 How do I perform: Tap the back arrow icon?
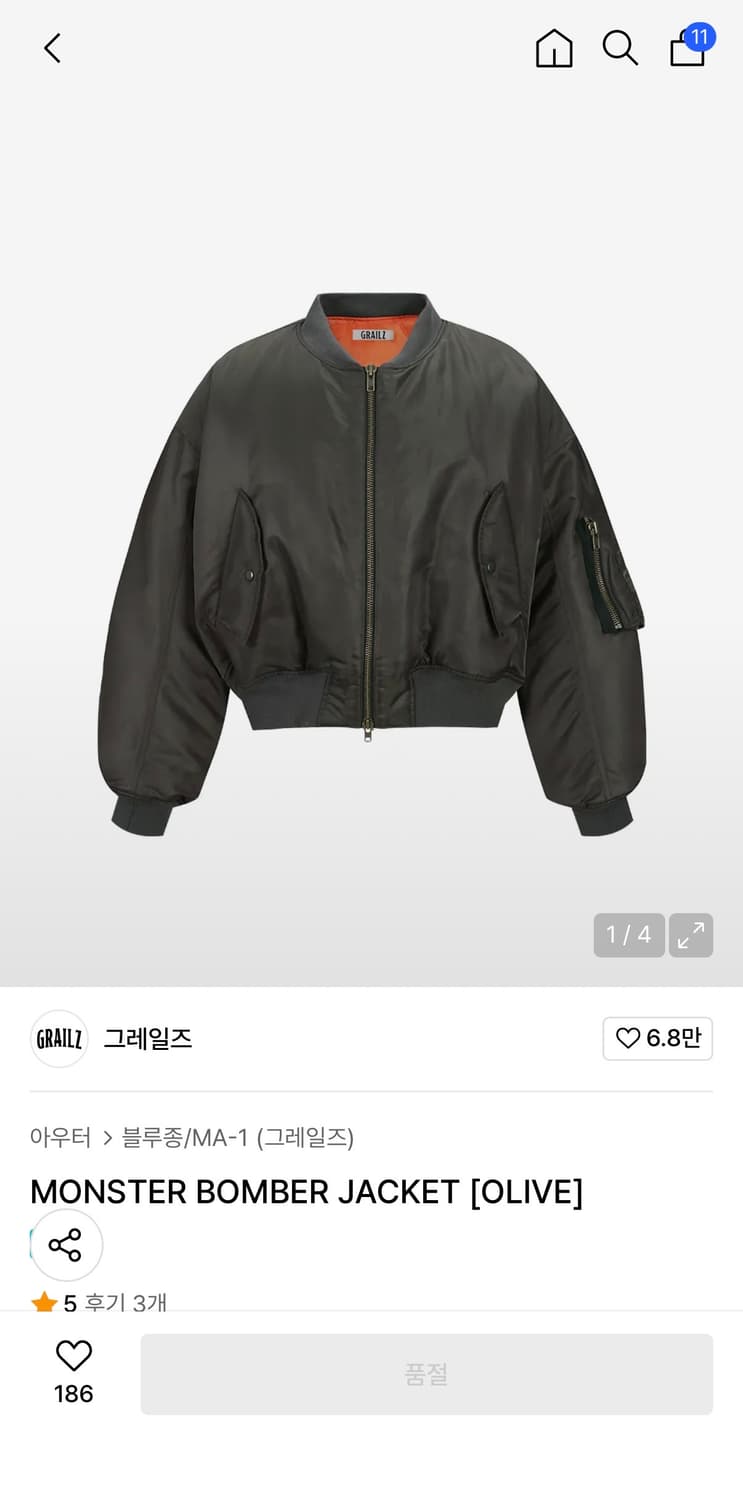point(52,48)
